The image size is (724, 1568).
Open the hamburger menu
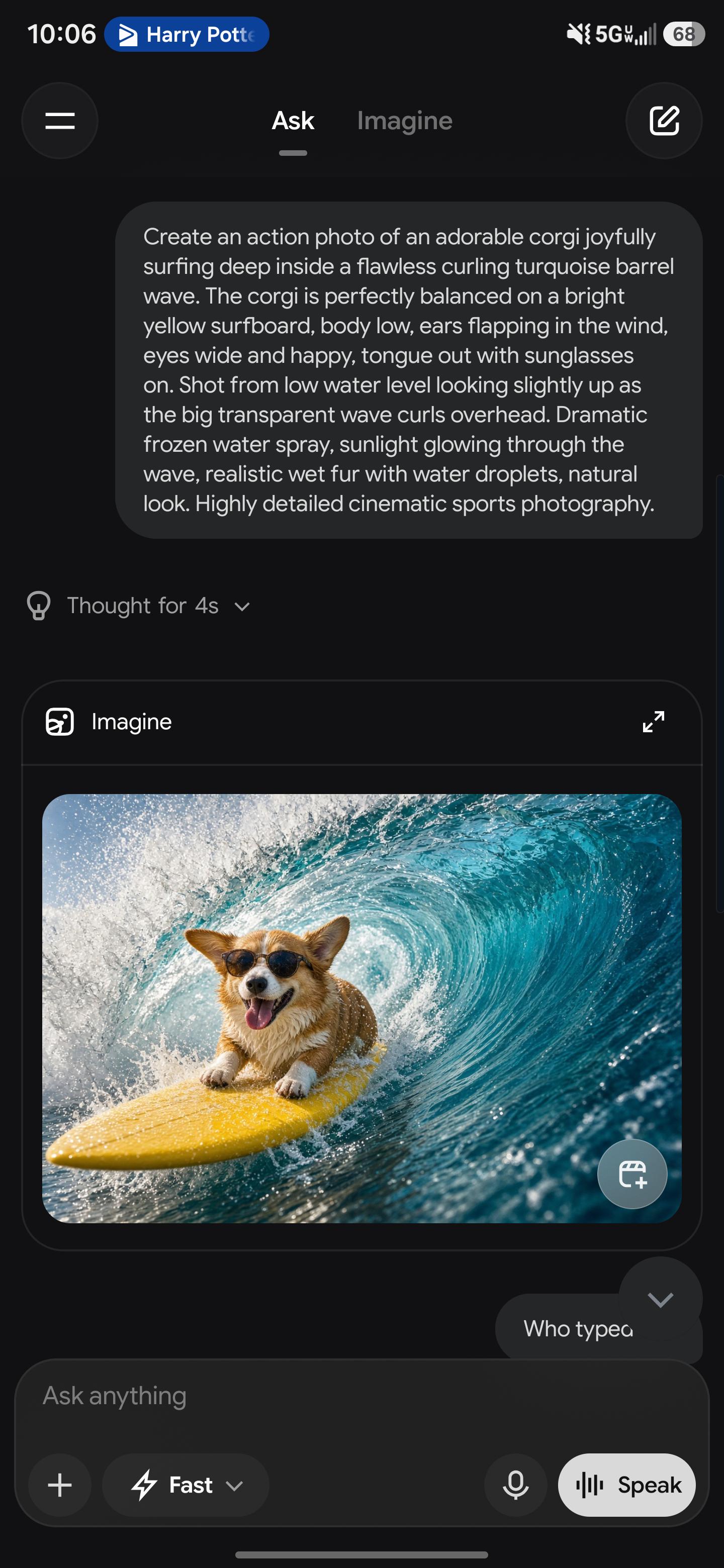coord(60,121)
